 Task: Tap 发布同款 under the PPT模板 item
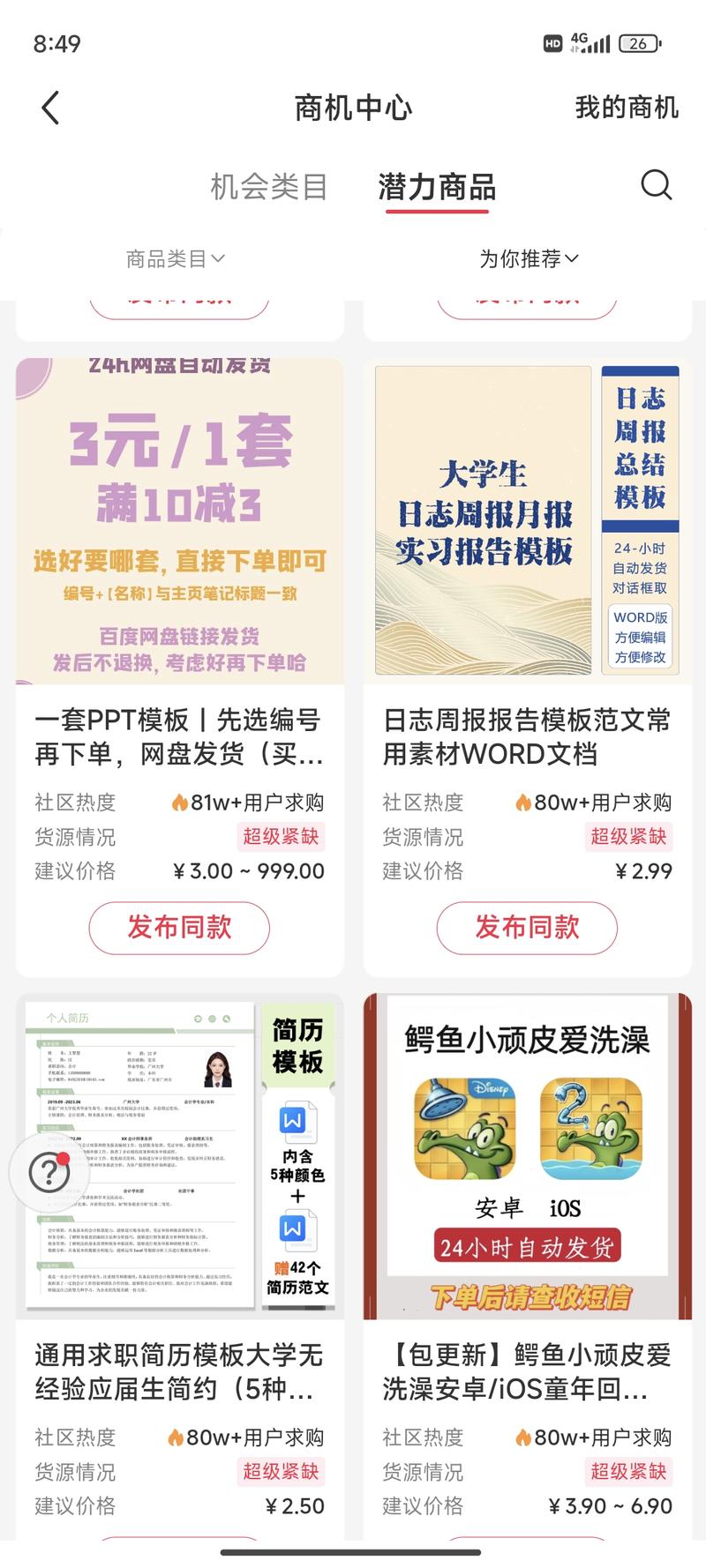click(x=179, y=927)
